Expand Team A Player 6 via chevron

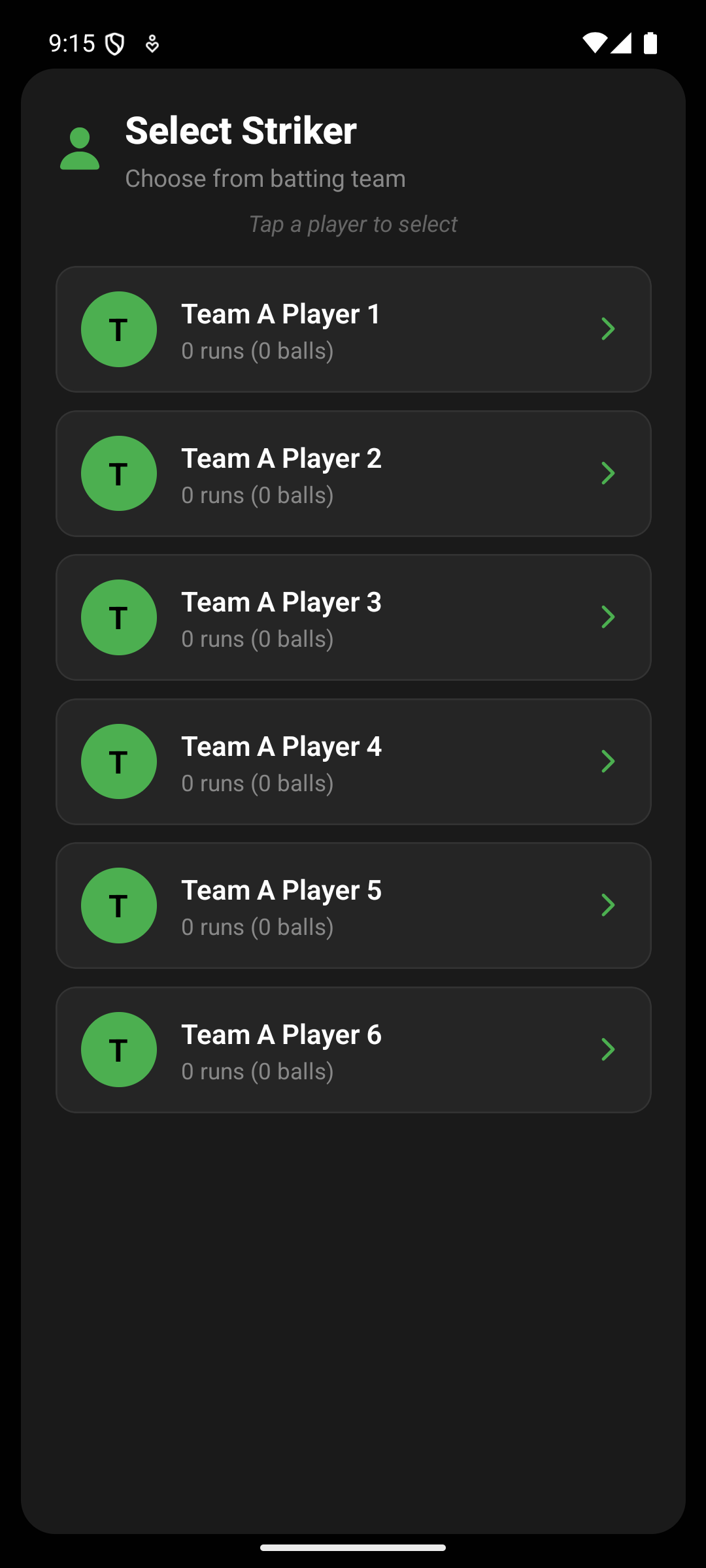pyautogui.click(x=607, y=1050)
